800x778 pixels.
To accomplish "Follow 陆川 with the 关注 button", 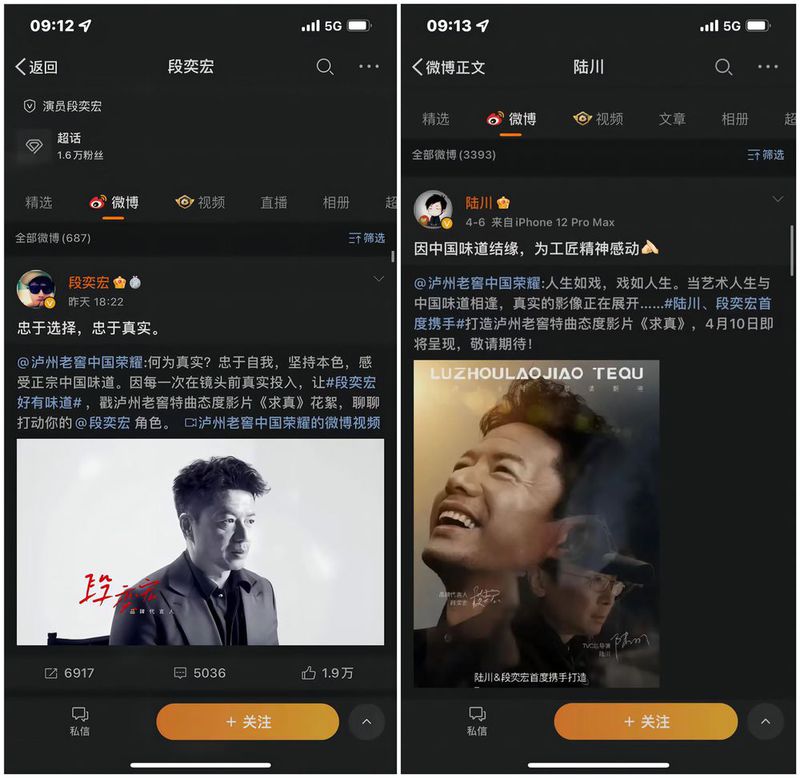I will tap(645, 721).
